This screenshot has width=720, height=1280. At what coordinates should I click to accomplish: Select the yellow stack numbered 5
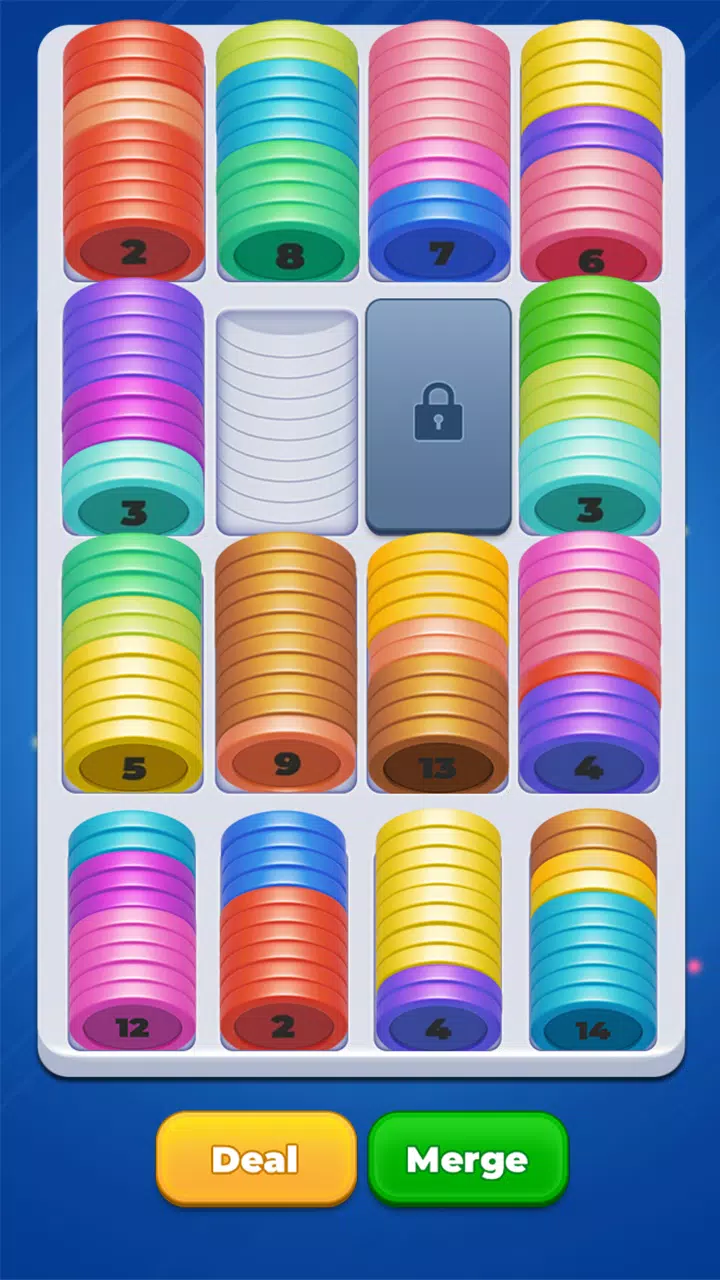[x=133, y=663]
